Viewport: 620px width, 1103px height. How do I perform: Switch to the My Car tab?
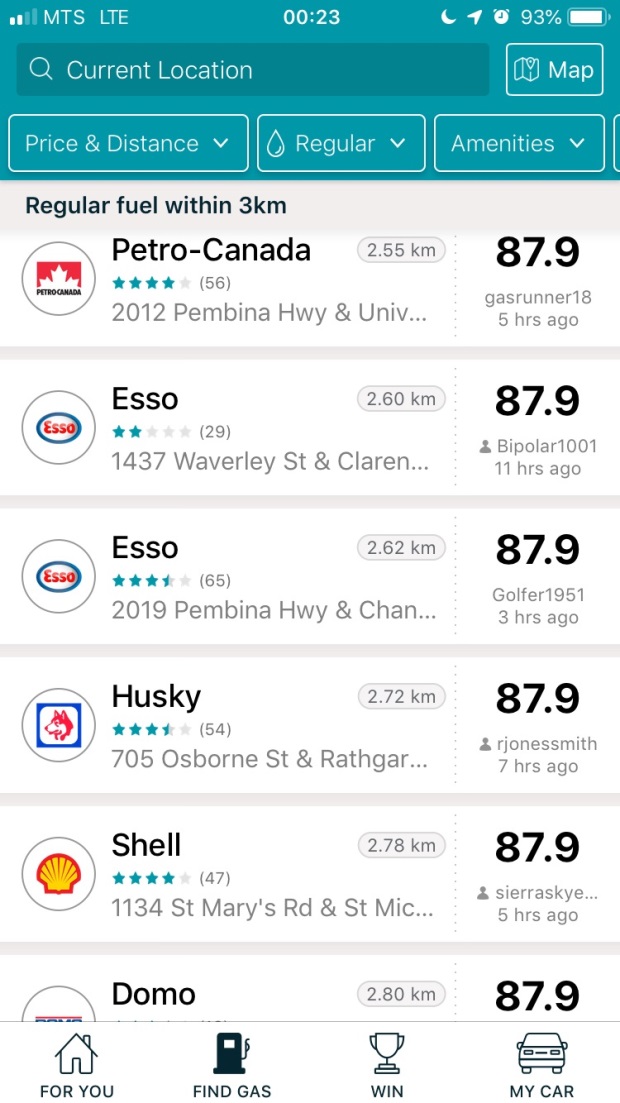(541, 1065)
